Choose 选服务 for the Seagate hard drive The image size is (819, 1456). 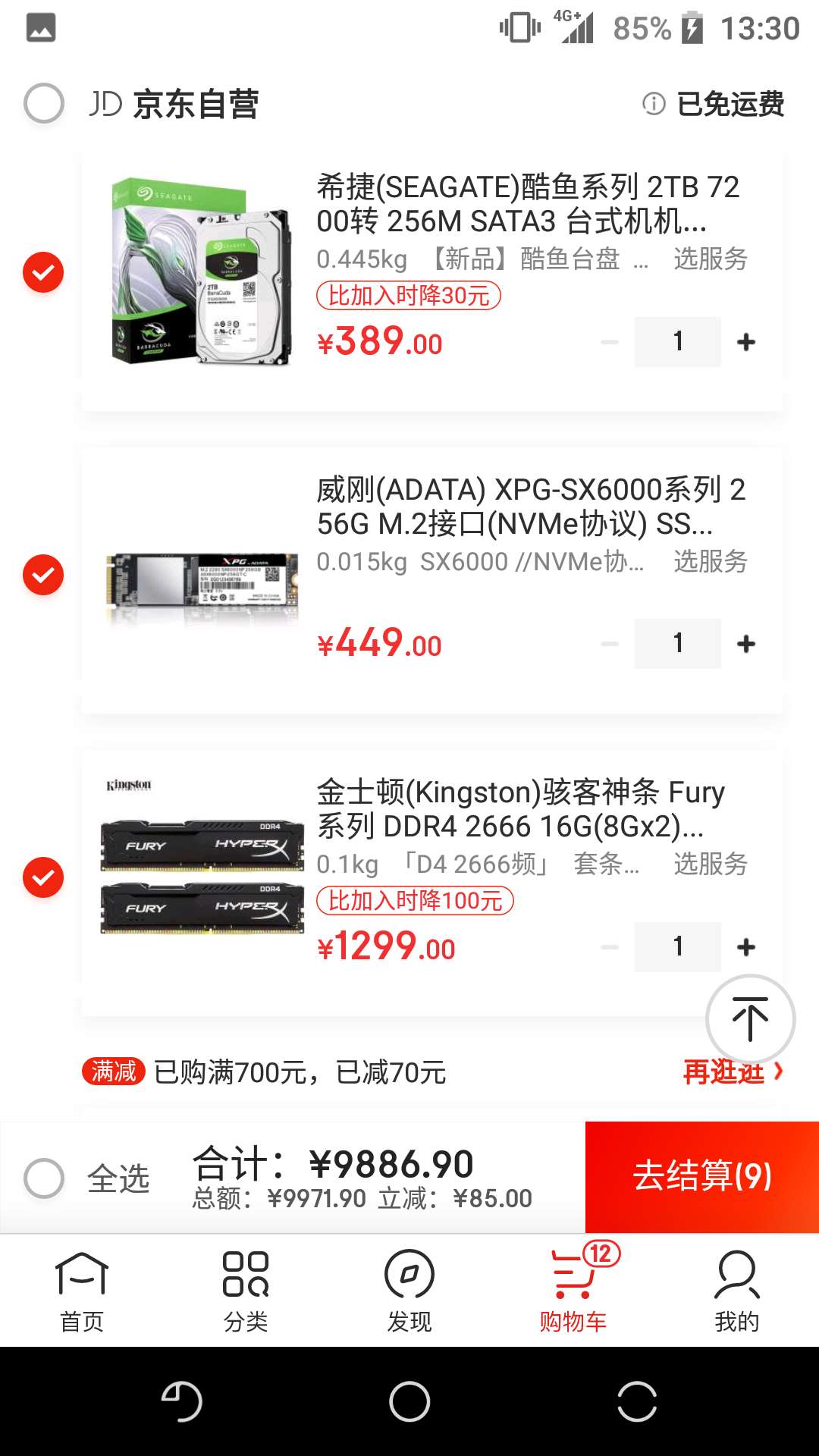click(711, 259)
